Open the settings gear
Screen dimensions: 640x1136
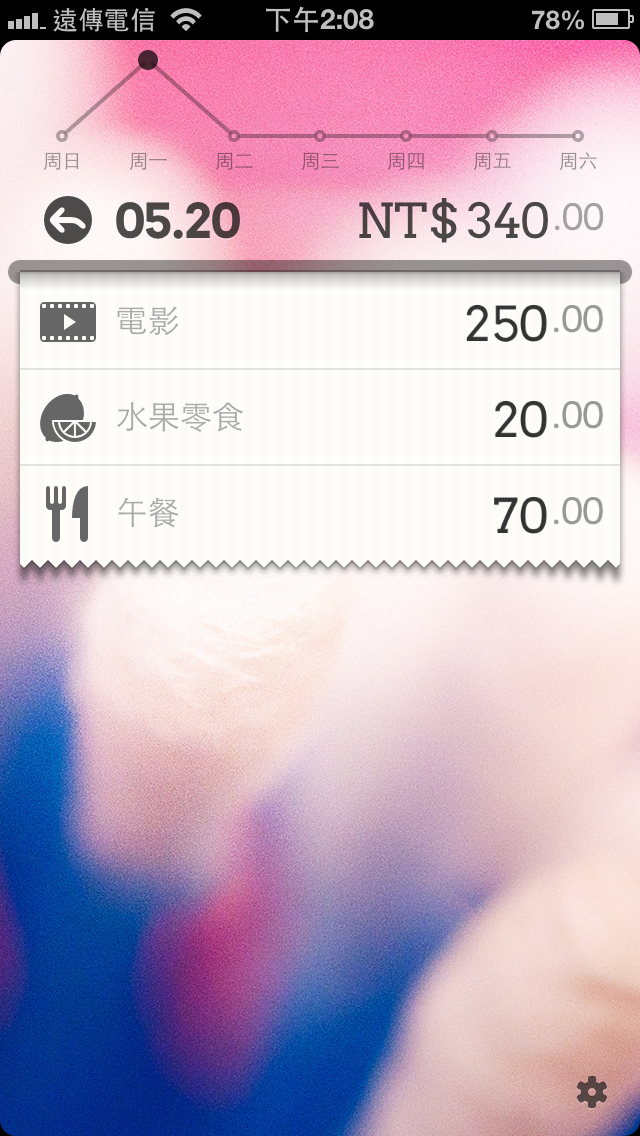point(591,1092)
